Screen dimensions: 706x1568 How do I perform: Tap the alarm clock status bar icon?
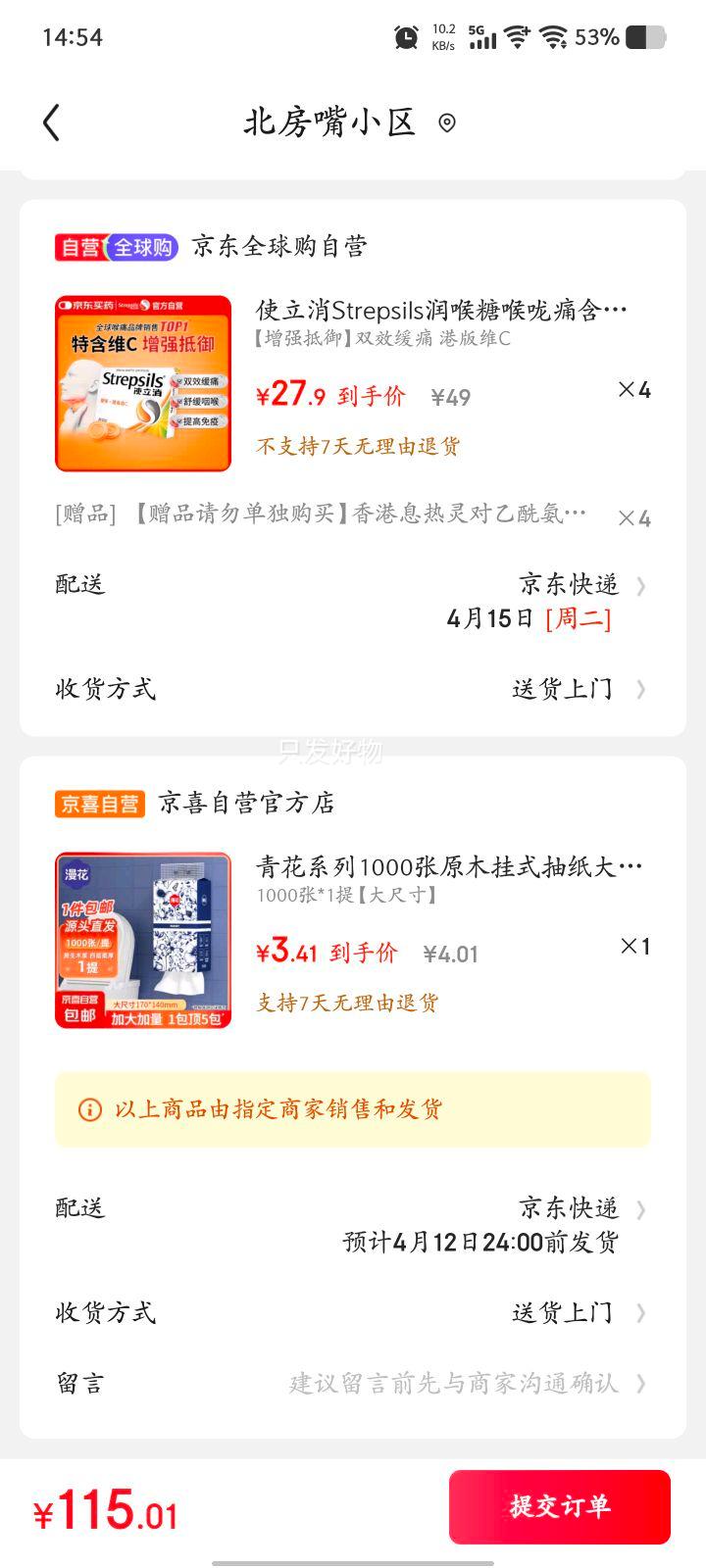point(406,36)
